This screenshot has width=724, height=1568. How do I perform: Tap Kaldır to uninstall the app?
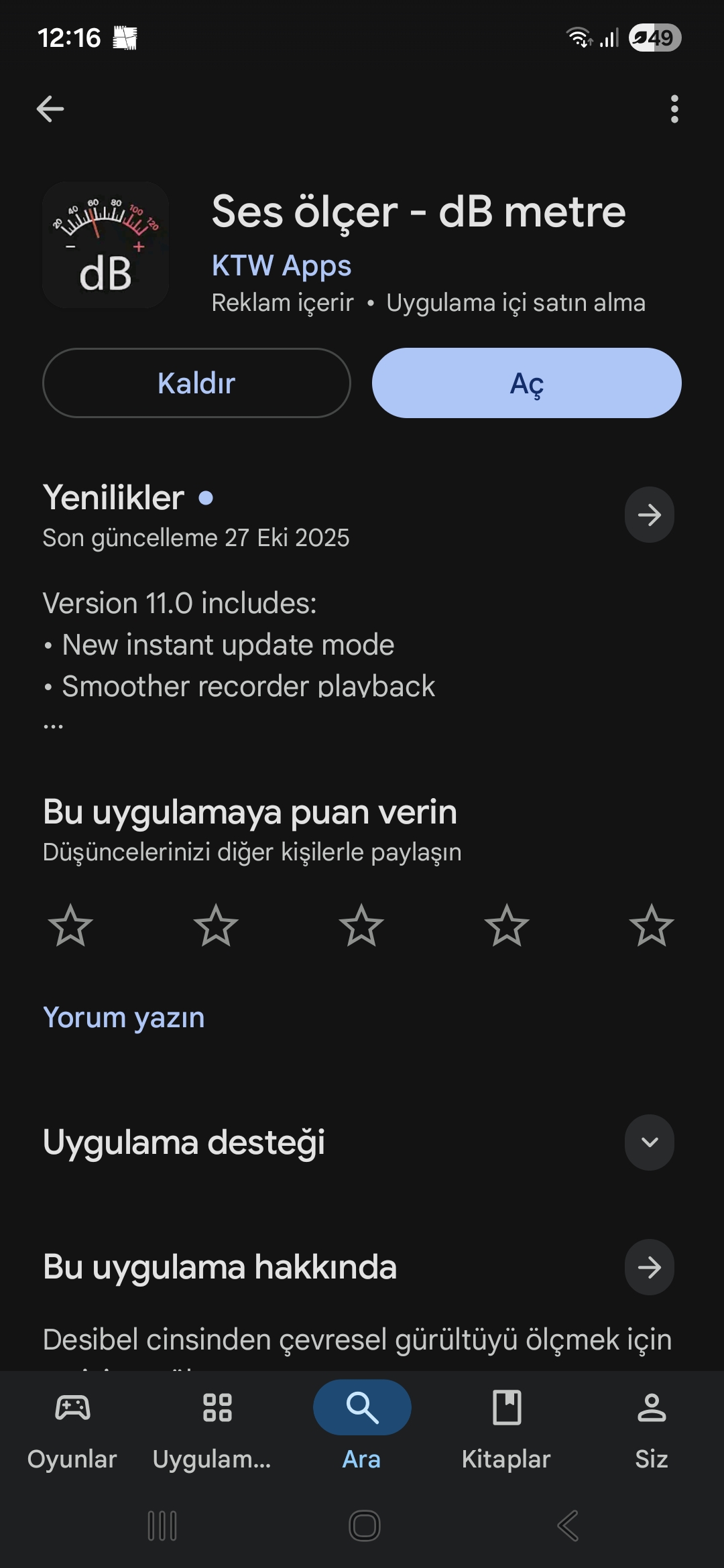click(196, 383)
